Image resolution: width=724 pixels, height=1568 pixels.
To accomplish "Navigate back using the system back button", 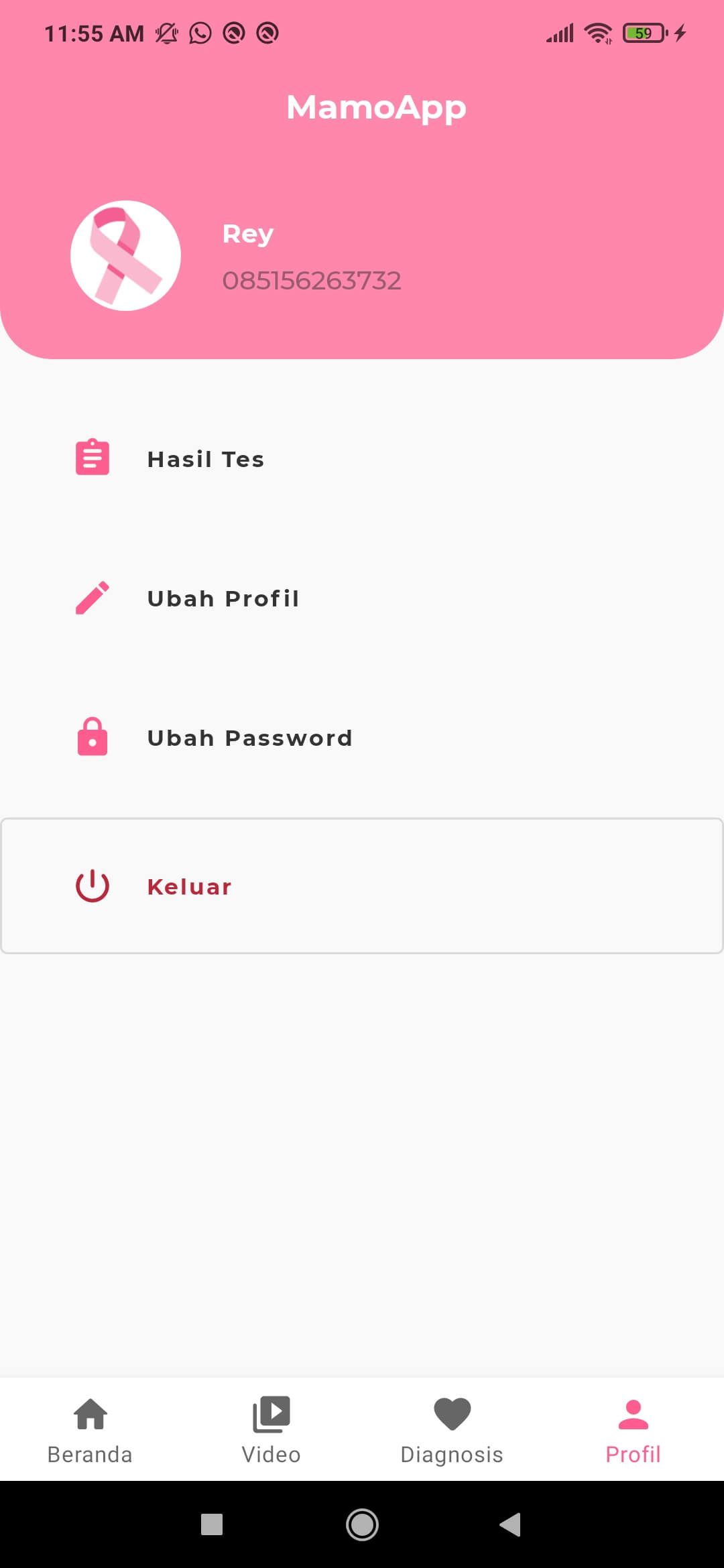I will (x=511, y=1524).
